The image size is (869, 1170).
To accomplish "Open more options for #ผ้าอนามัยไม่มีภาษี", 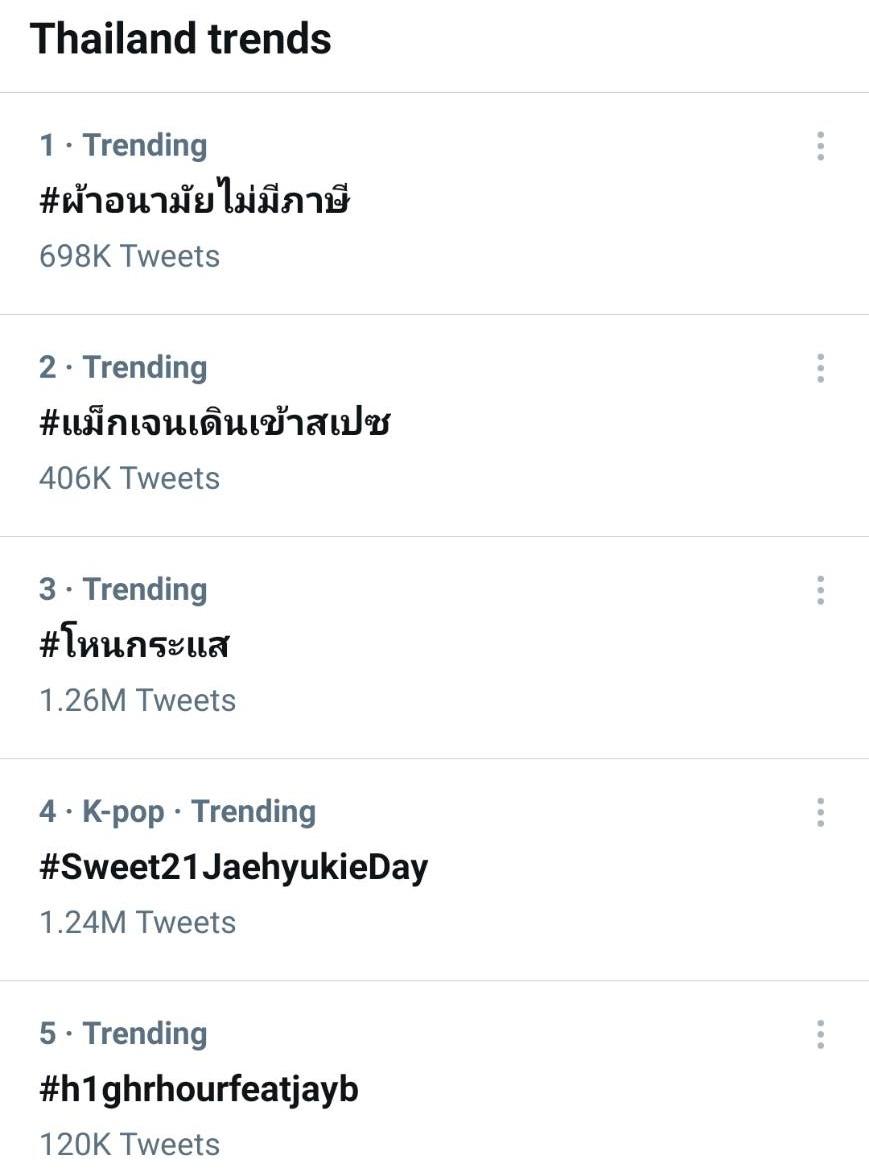I will click(x=820, y=146).
